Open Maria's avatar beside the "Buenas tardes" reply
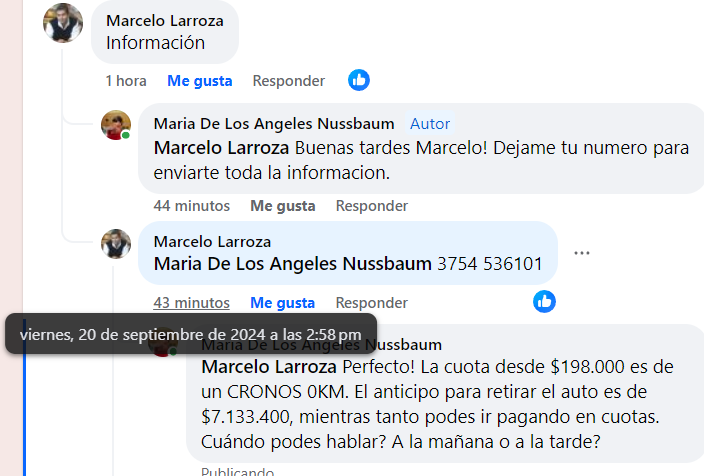This screenshot has height=476, width=704. (116, 125)
